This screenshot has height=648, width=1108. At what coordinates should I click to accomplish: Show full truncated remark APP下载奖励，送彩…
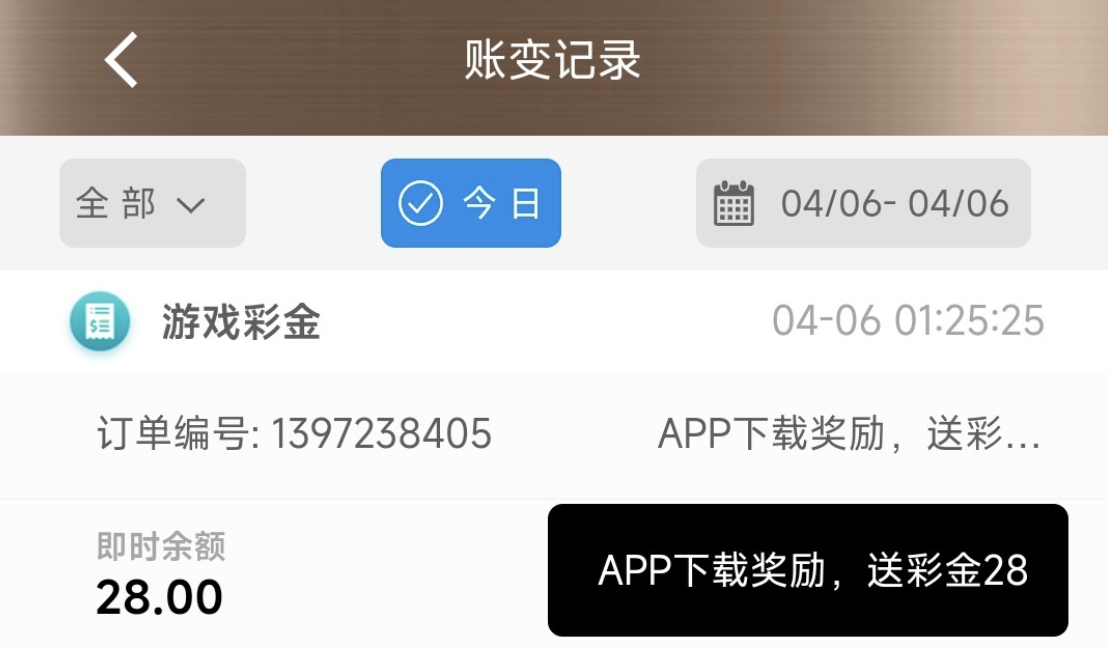849,434
